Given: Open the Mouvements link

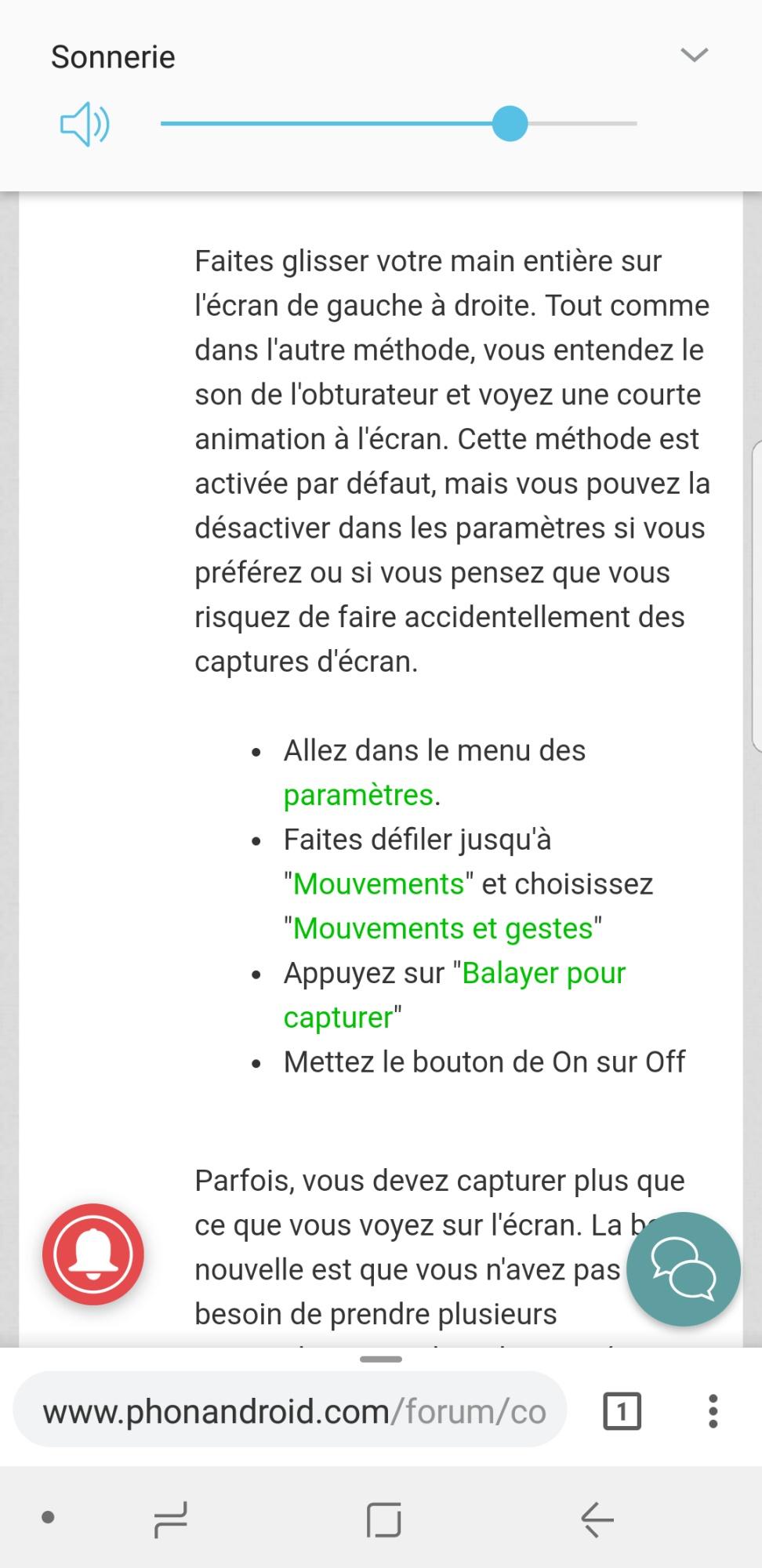Looking at the screenshot, I should pyautogui.click(x=379, y=884).
